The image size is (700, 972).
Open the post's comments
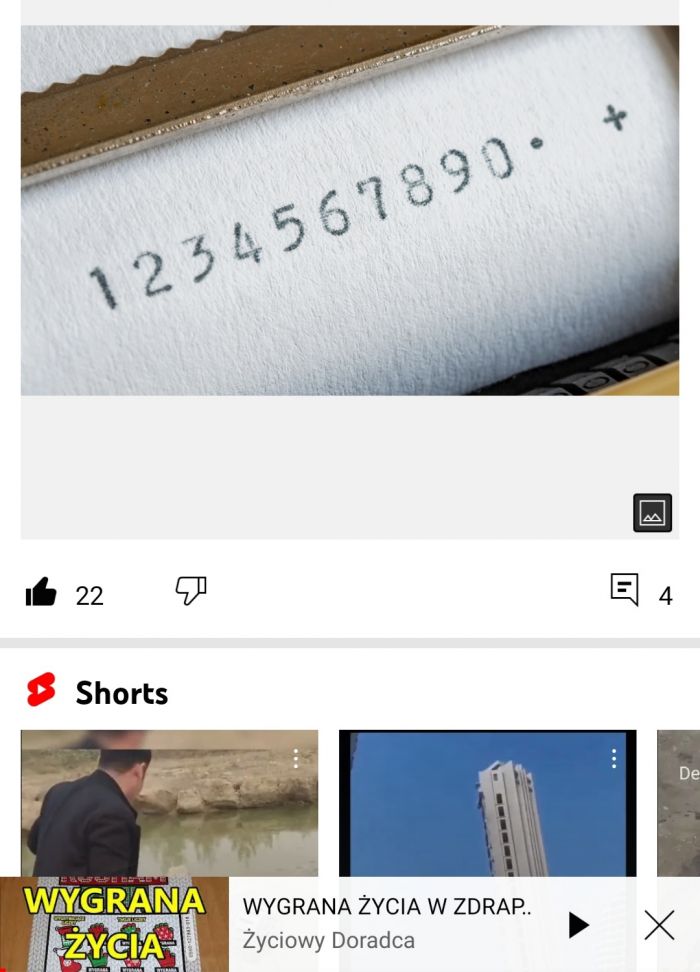[626, 590]
